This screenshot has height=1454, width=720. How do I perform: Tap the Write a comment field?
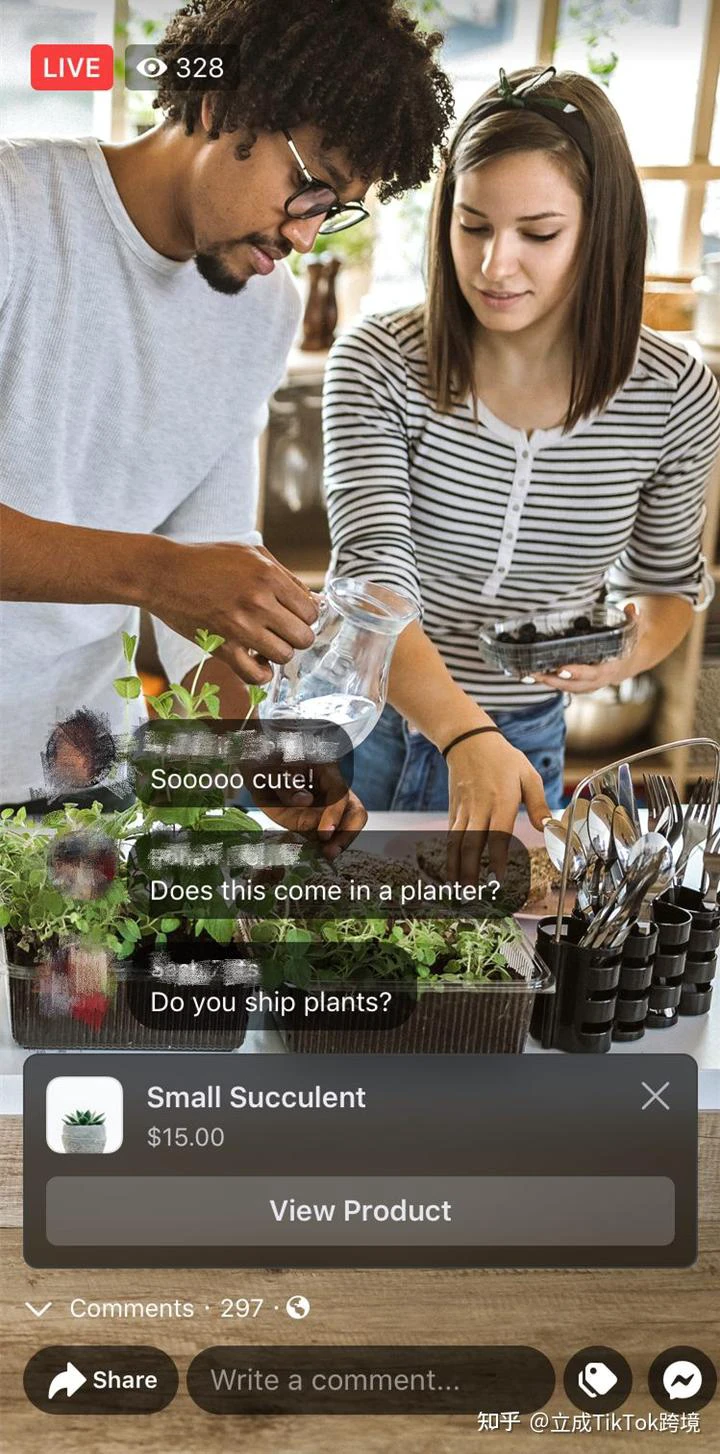pos(370,1380)
